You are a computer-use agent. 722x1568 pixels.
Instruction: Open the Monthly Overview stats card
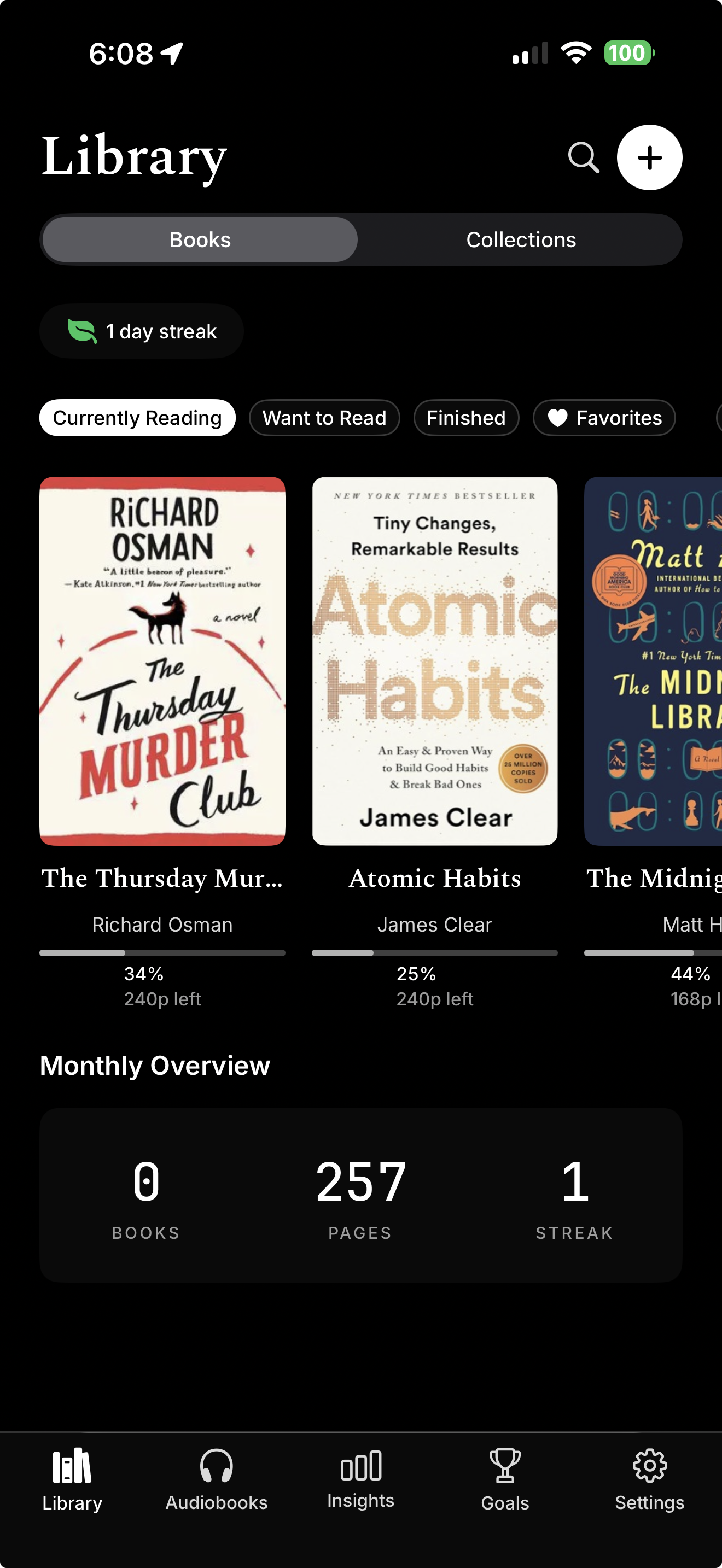360,1193
